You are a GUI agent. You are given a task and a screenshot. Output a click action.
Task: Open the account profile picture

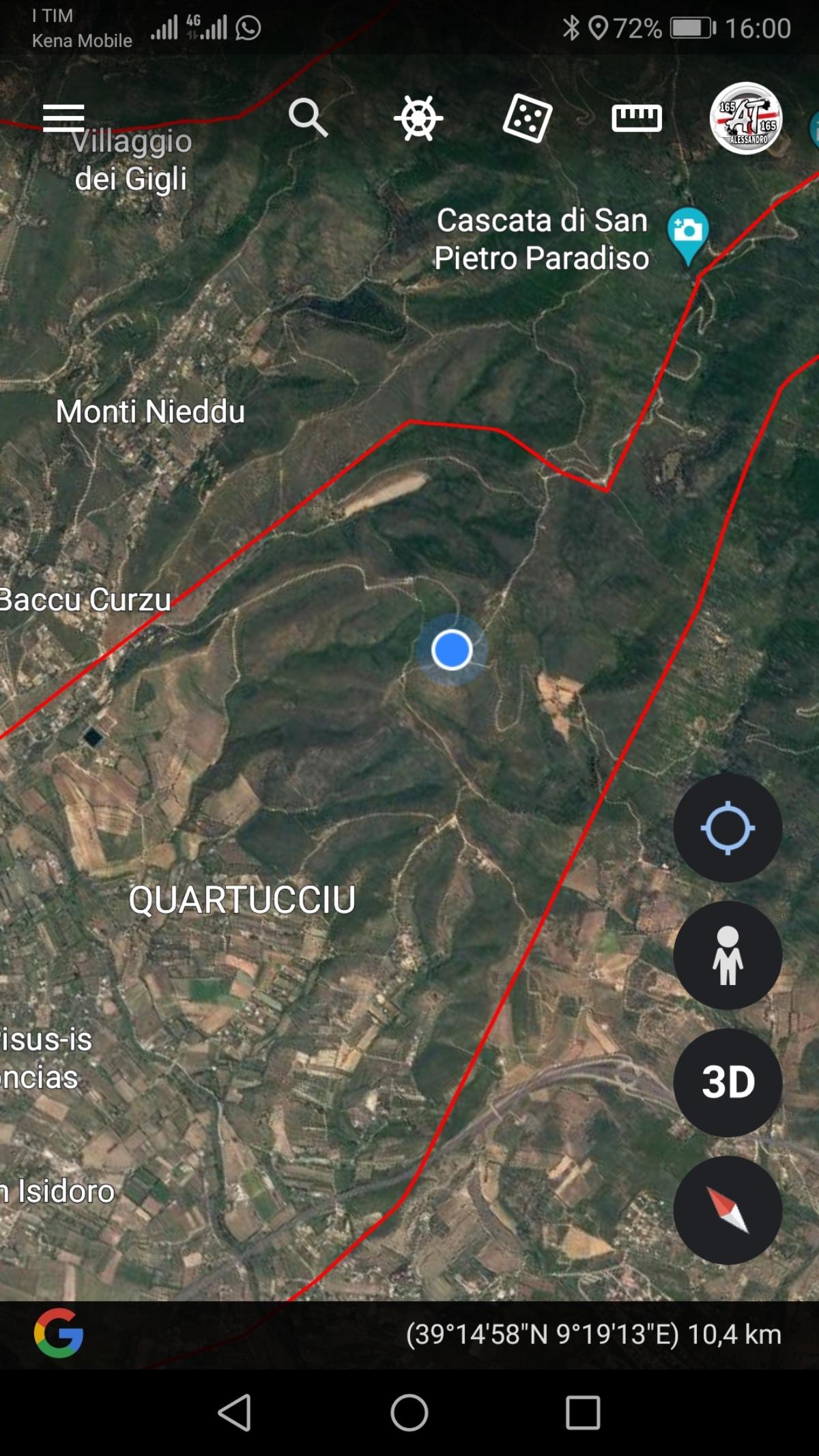(x=746, y=118)
